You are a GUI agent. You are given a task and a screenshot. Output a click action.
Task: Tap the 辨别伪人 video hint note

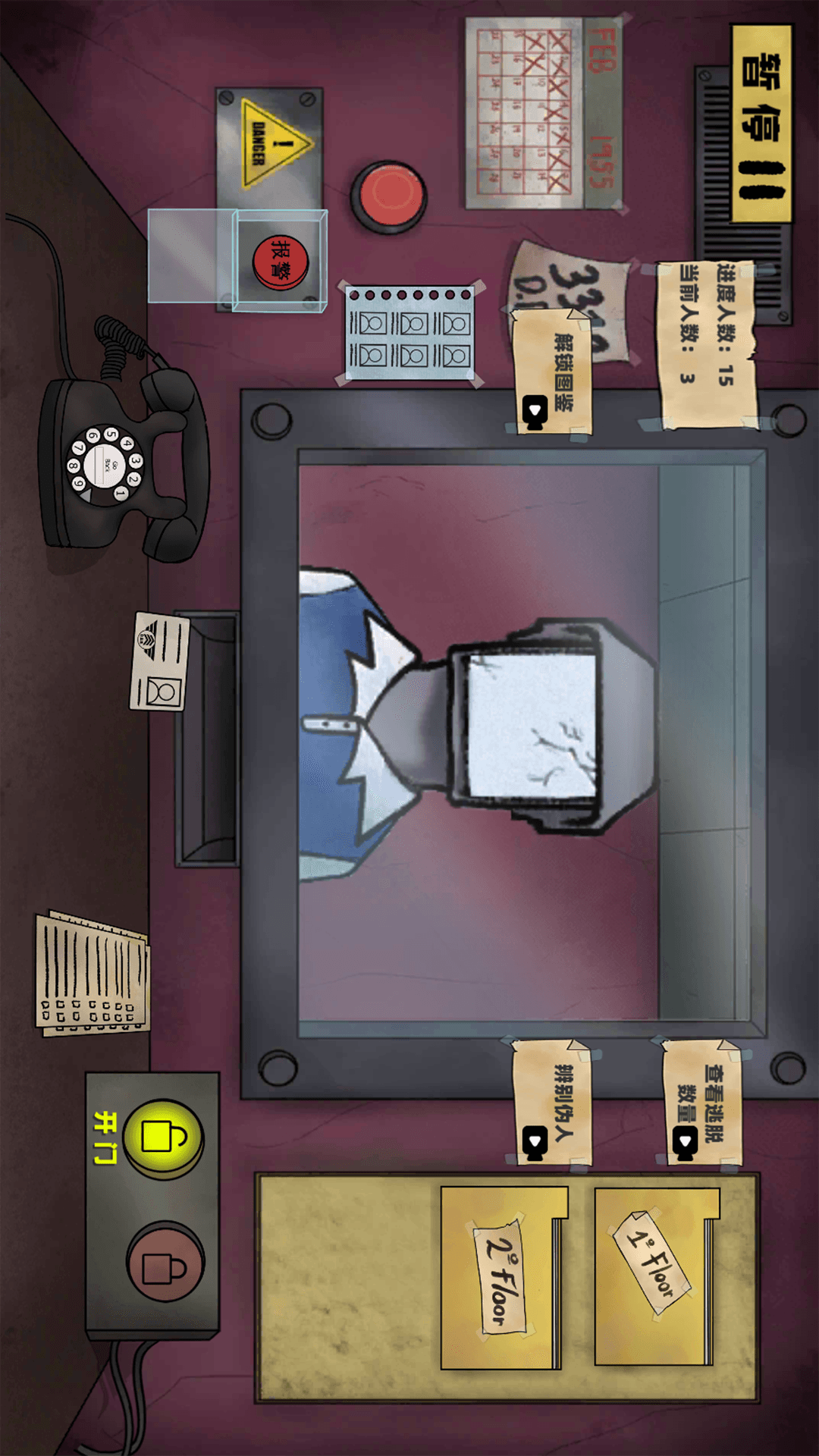coord(551,1103)
